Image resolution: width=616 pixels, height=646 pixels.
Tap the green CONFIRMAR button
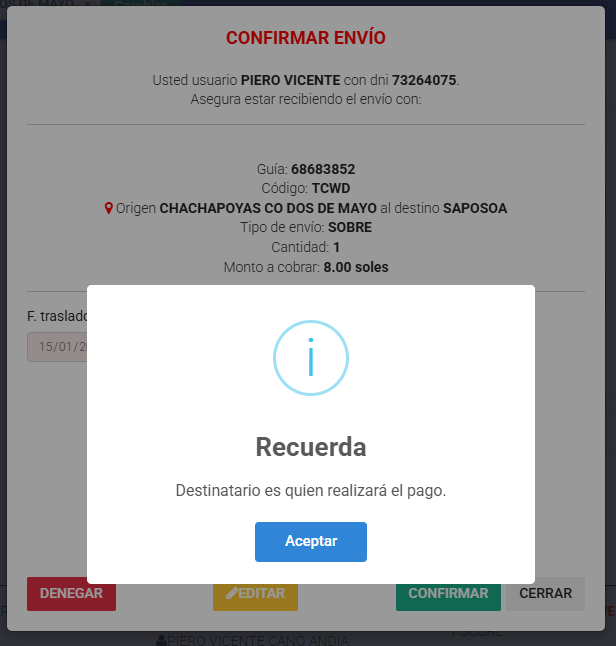click(x=448, y=594)
